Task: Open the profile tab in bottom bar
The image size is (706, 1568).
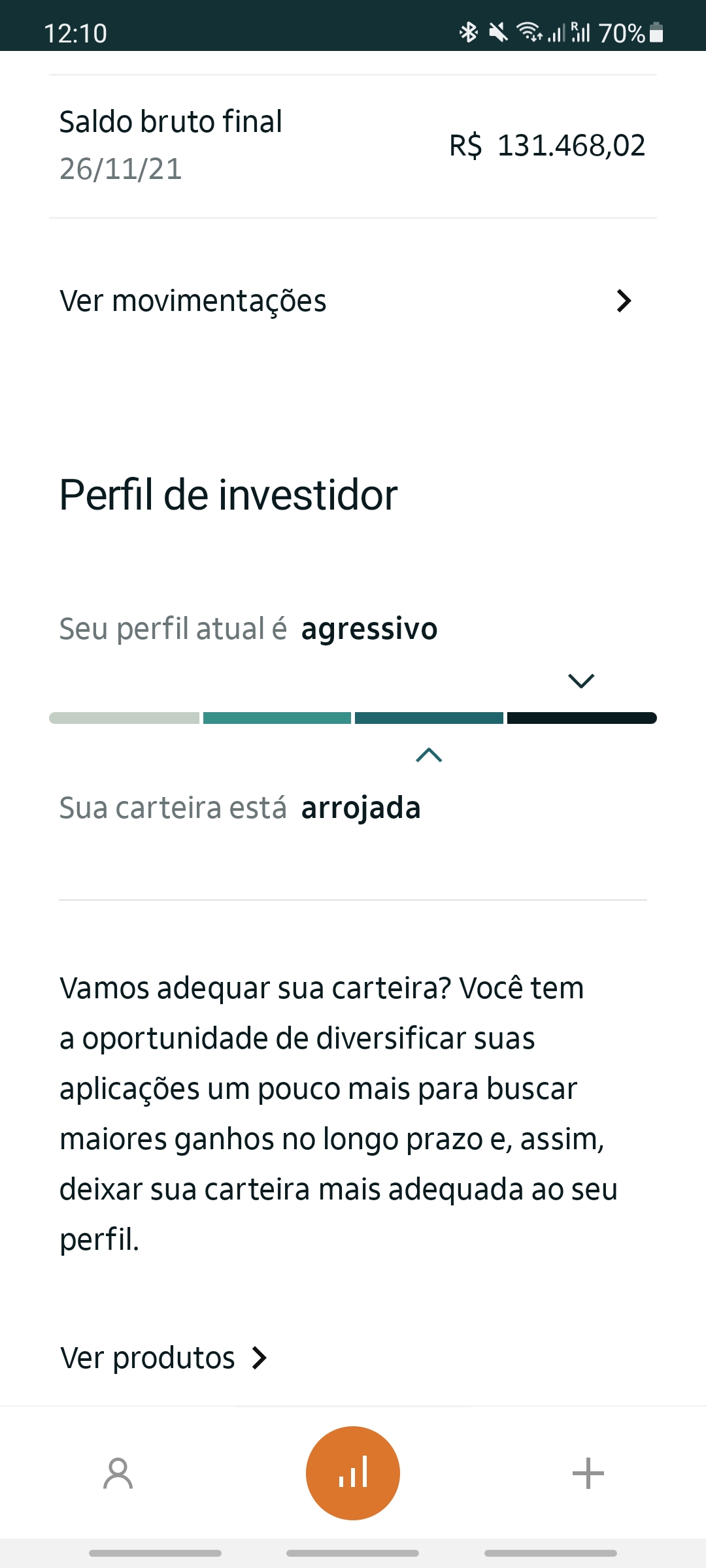Action: coord(118,1473)
